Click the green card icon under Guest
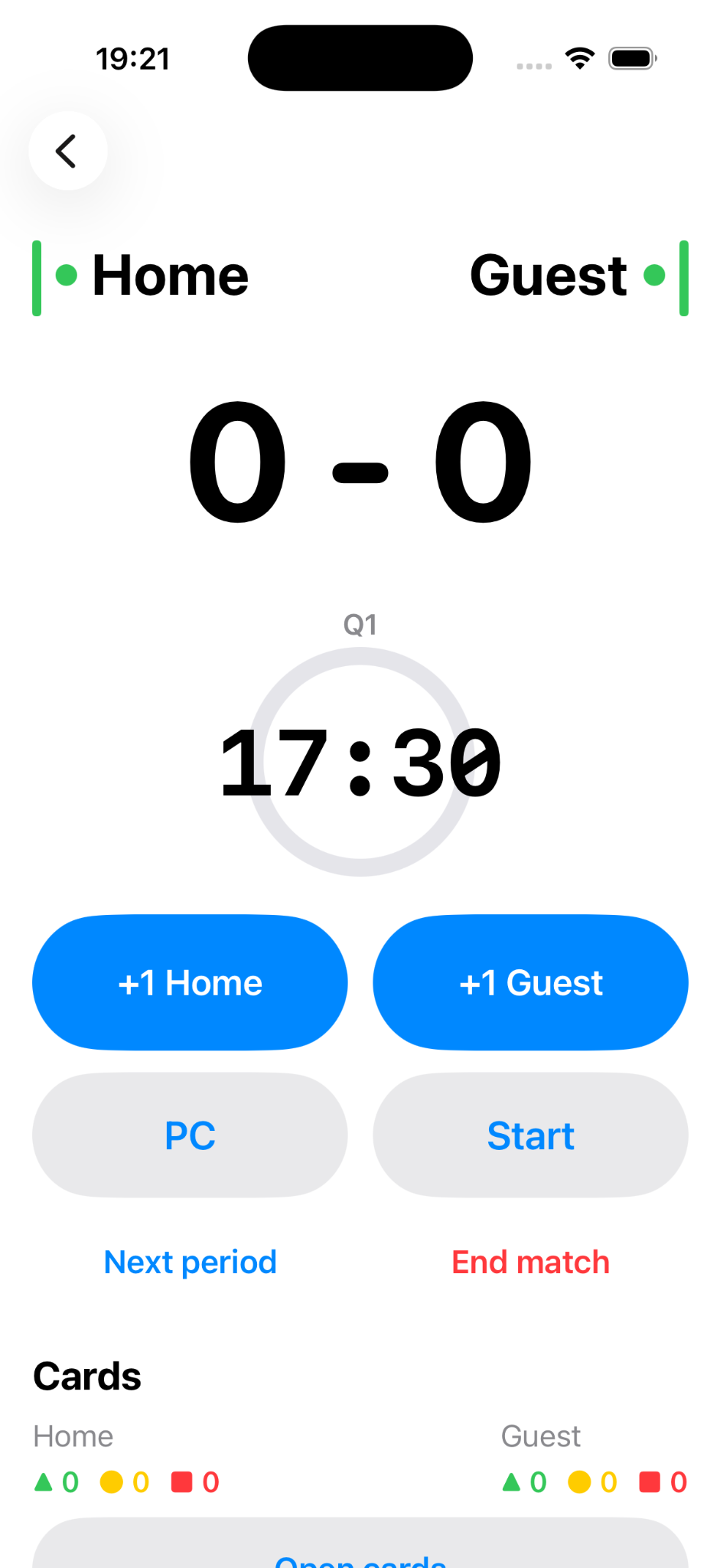720x1568 pixels. [x=510, y=1481]
